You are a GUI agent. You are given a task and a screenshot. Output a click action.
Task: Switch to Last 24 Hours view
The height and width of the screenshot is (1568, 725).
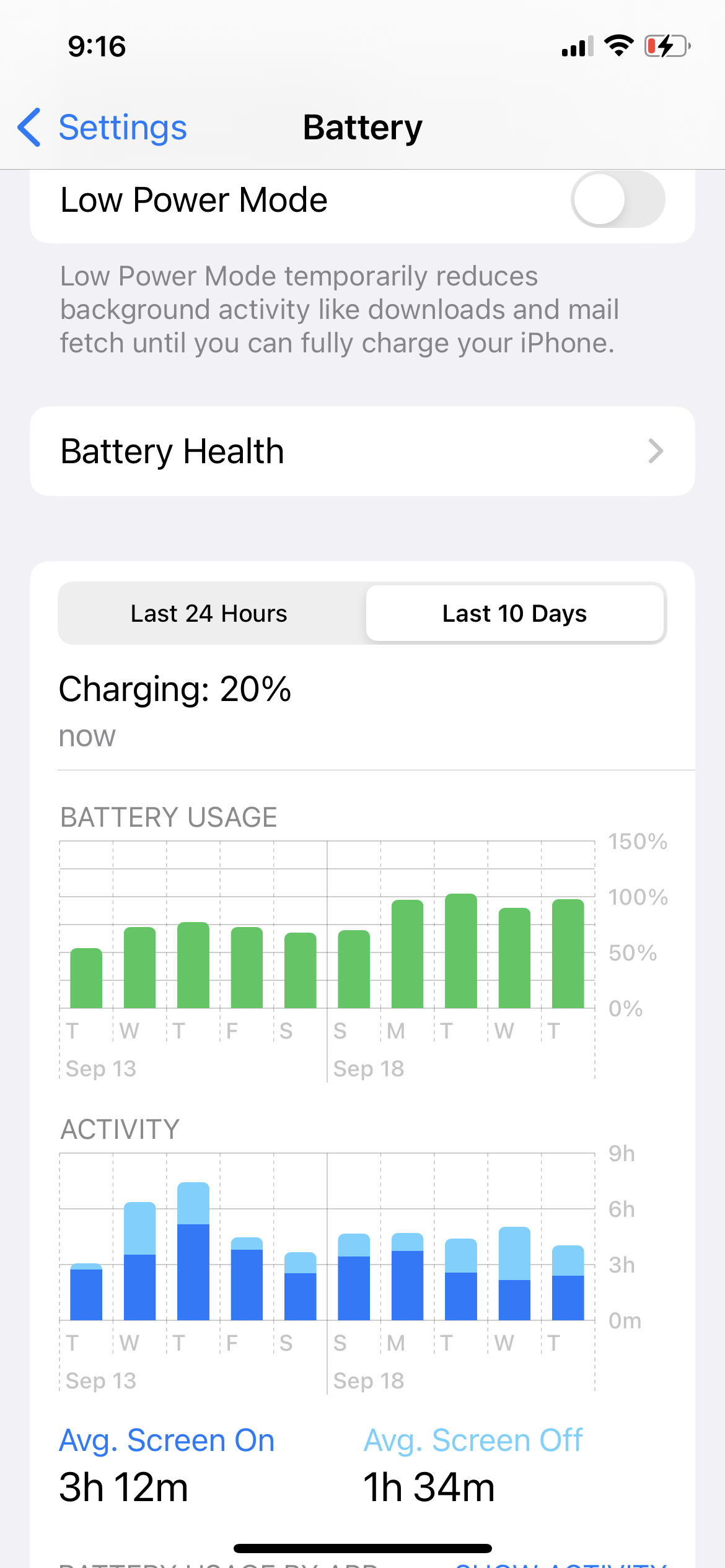pos(209,614)
